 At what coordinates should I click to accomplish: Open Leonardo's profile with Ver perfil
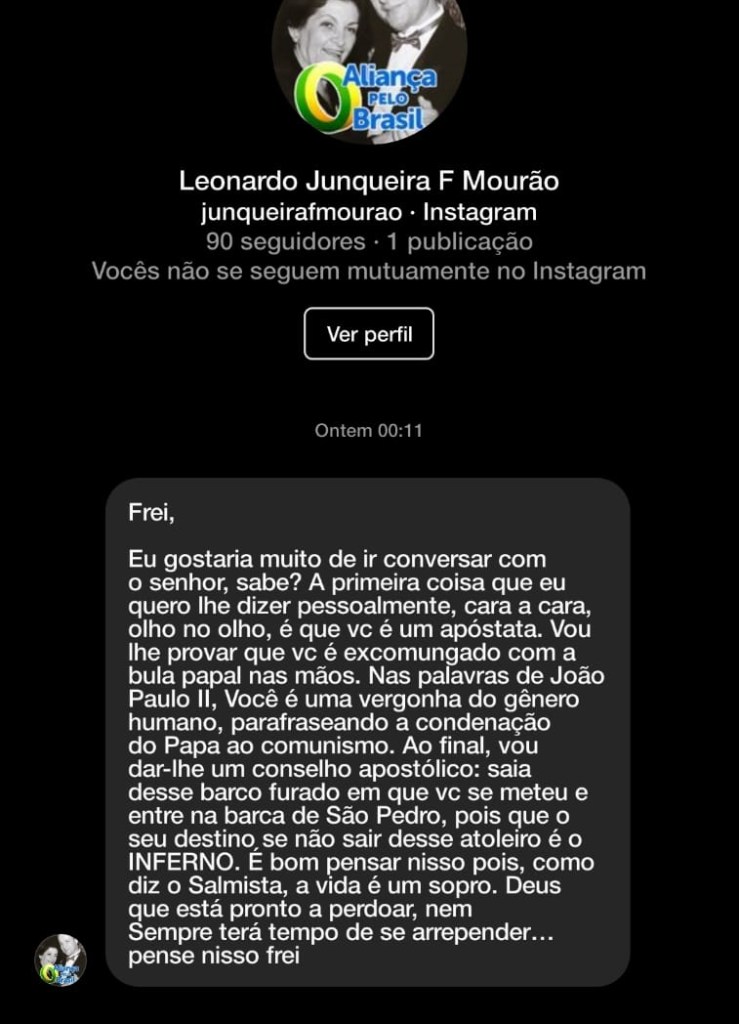click(369, 334)
